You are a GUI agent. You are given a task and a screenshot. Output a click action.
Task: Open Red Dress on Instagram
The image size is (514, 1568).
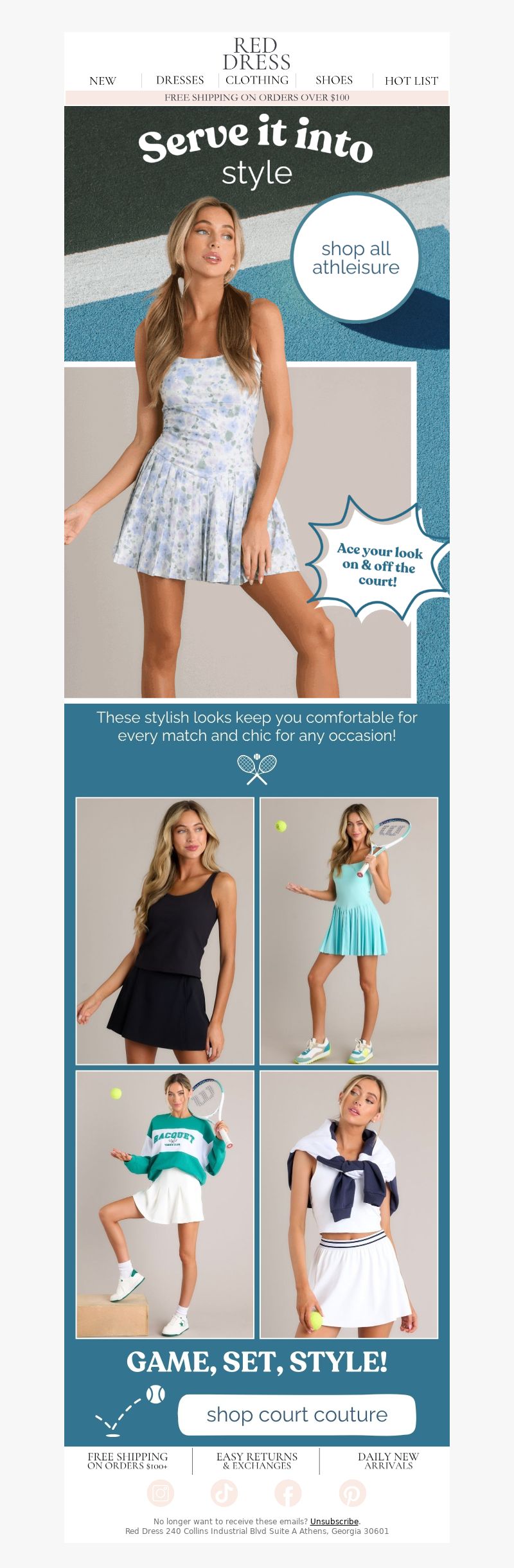(160, 1492)
